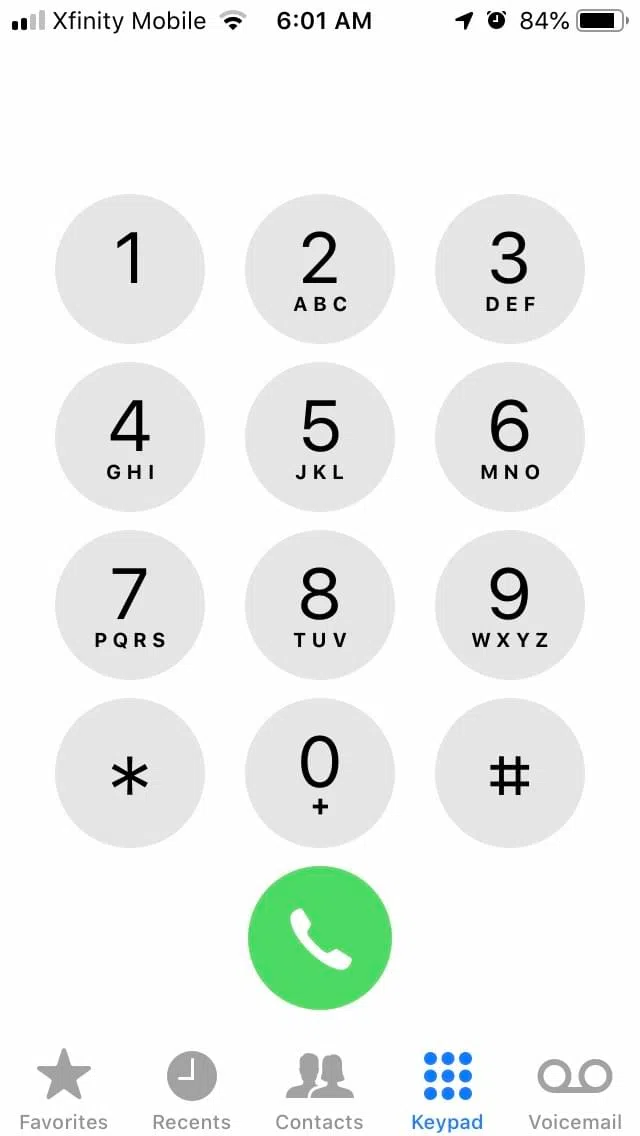Tap the pound hash key
The height and width of the screenshot is (1136, 640).
click(510, 773)
